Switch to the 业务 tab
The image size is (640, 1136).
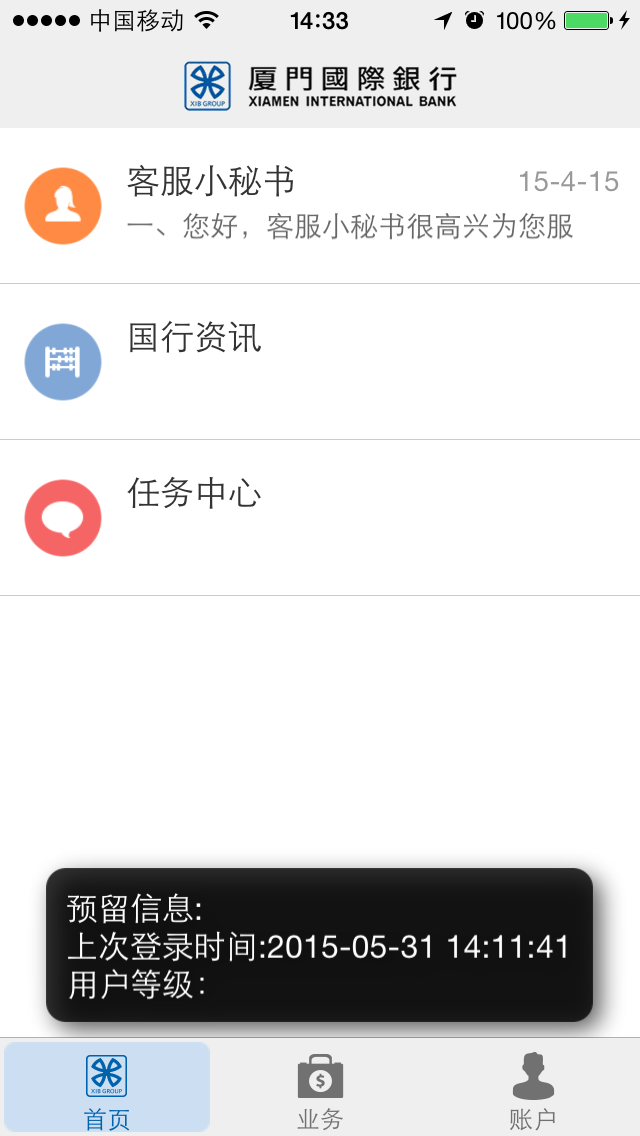pyautogui.click(x=320, y=1088)
